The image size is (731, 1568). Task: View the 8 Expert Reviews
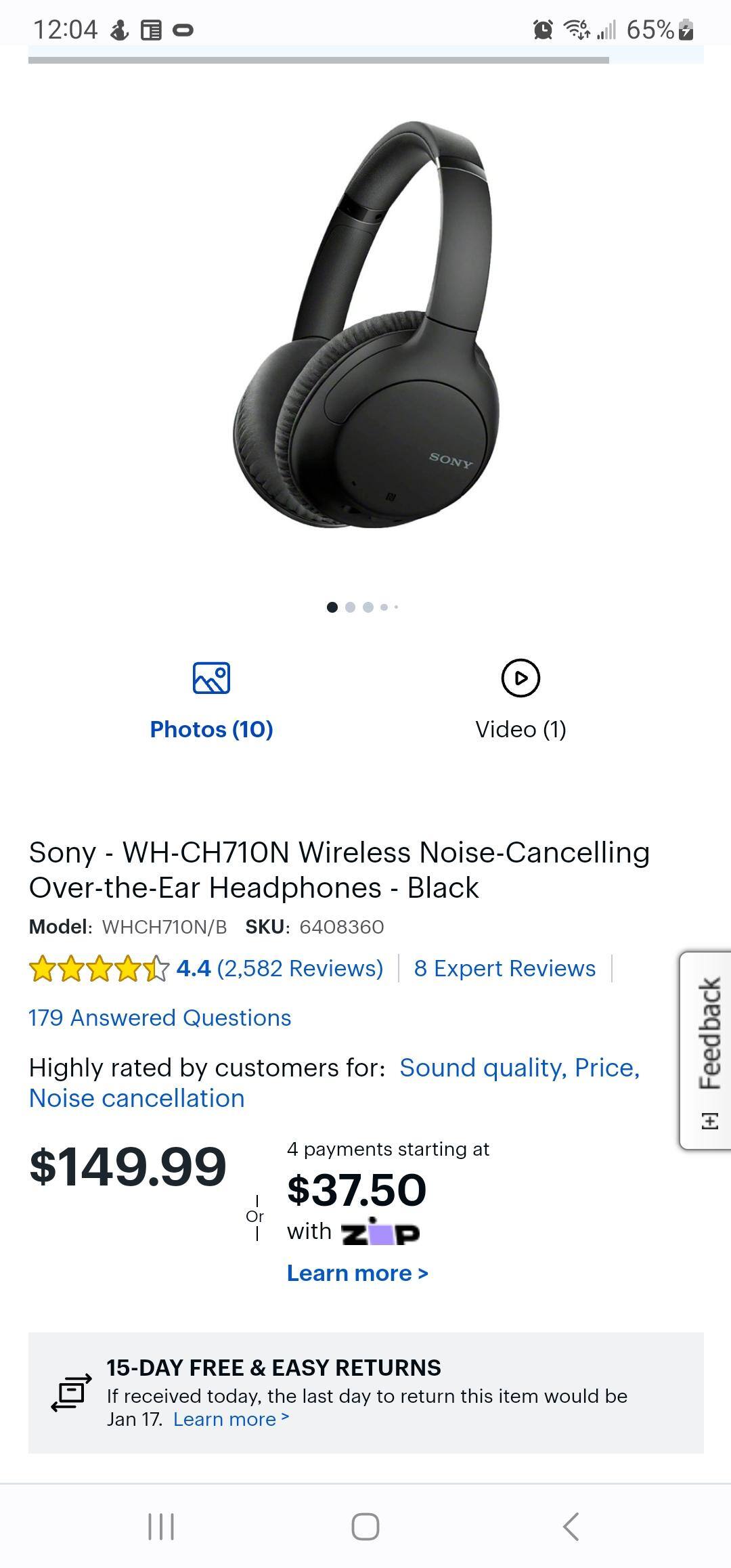click(x=505, y=968)
